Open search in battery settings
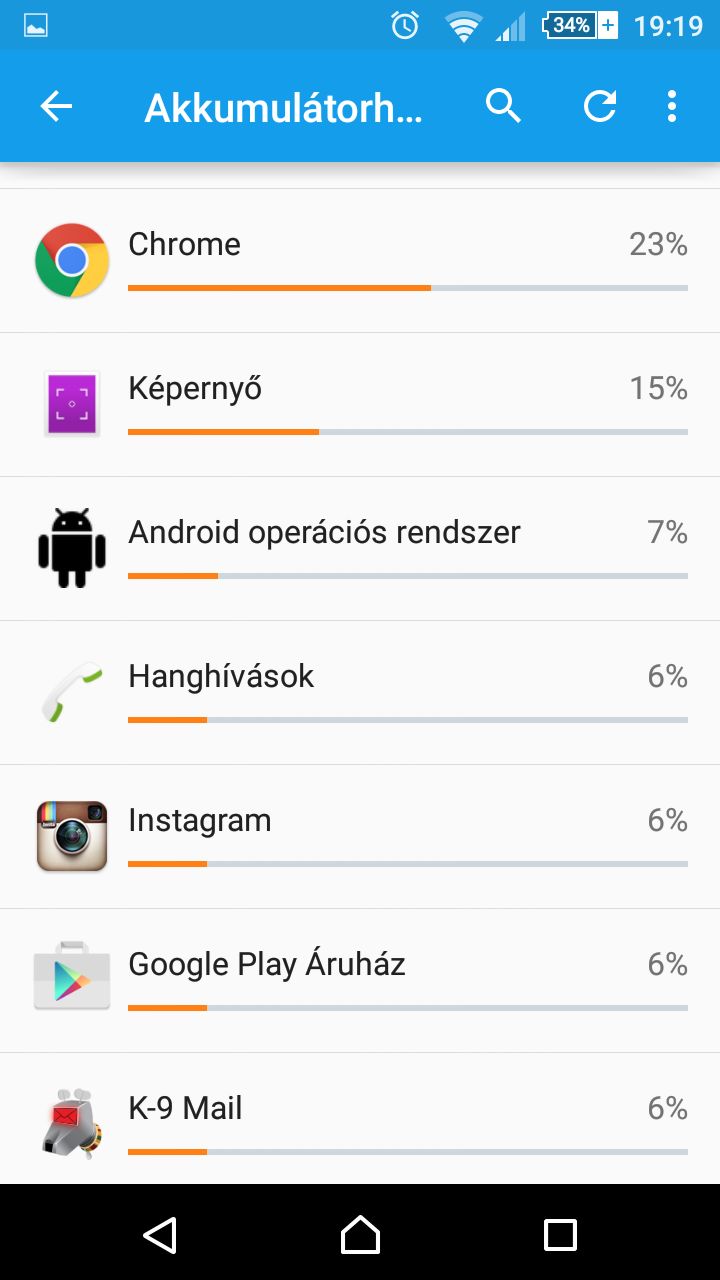This screenshot has width=720, height=1280. click(x=503, y=106)
